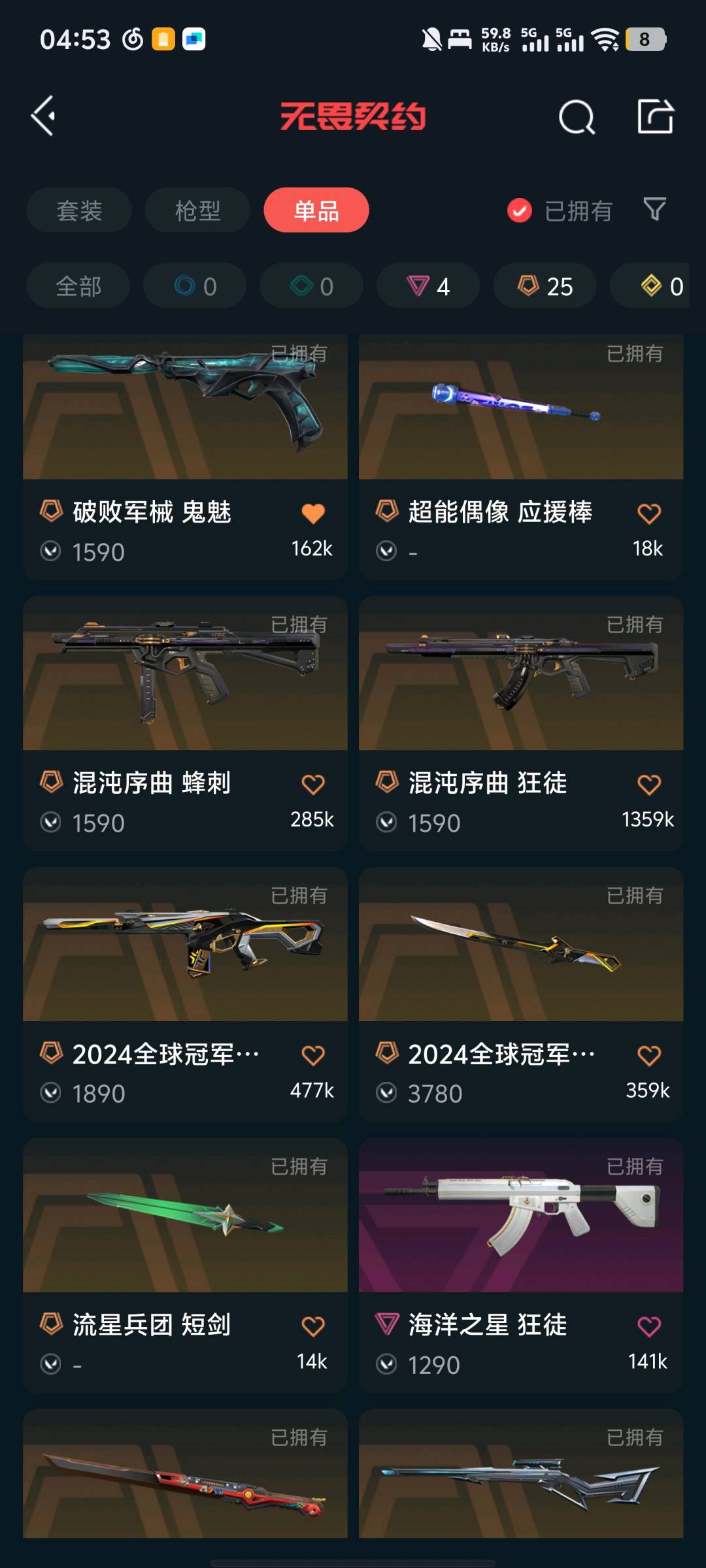Select the 全部 rarity chip
This screenshot has width=706, height=1568.
78,286
